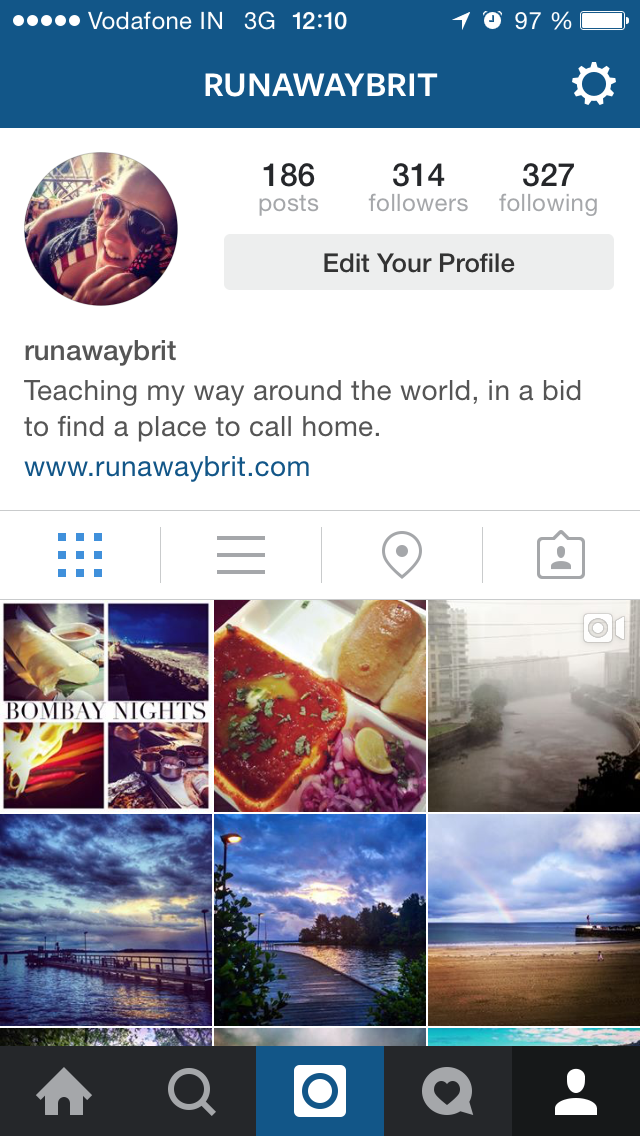Open the photo map tab
The width and height of the screenshot is (640, 1136).
(402, 555)
